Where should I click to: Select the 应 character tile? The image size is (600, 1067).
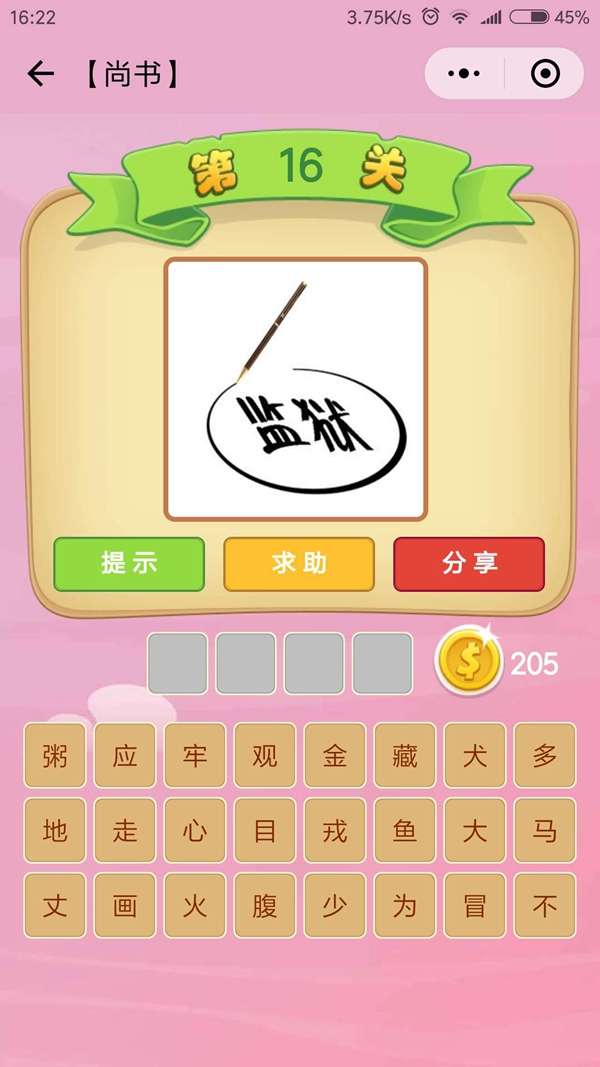coord(125,756)
